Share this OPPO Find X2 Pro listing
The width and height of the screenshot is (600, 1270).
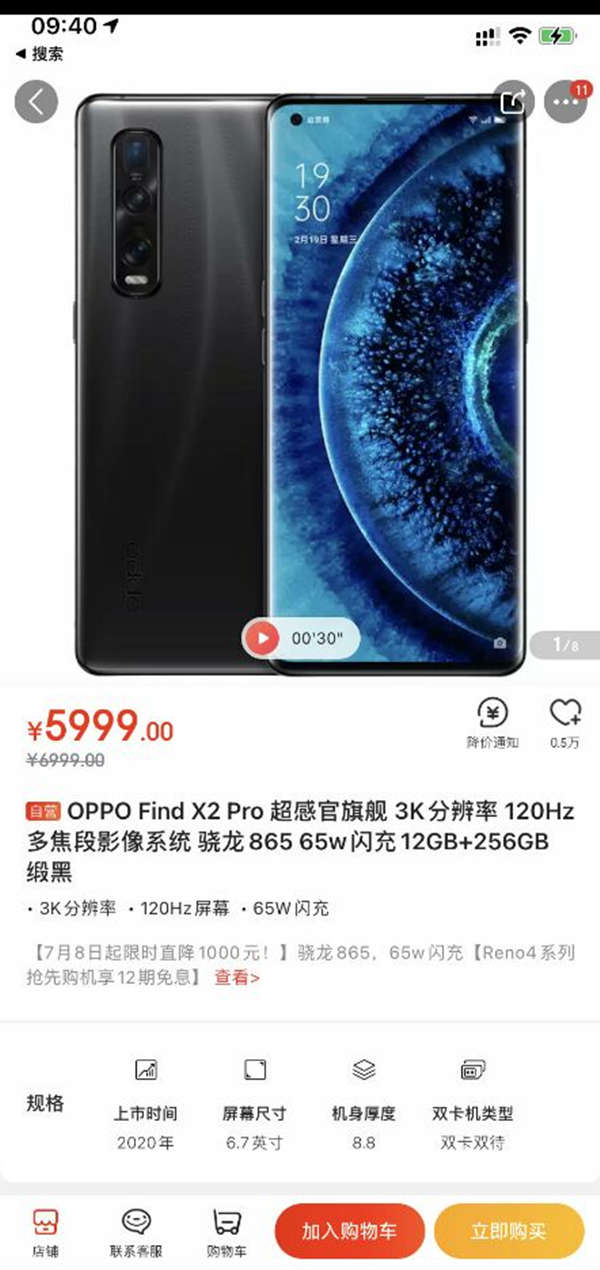pos(513,101)
